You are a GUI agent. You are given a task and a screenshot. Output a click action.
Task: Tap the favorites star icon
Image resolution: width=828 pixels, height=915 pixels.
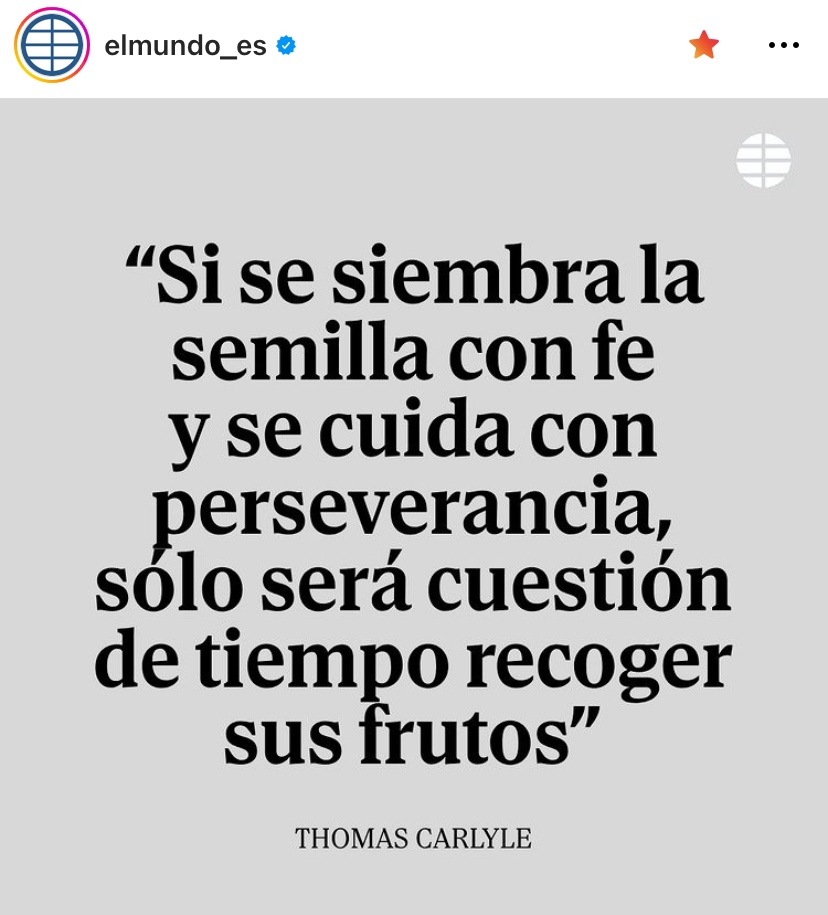pos(704,45)
